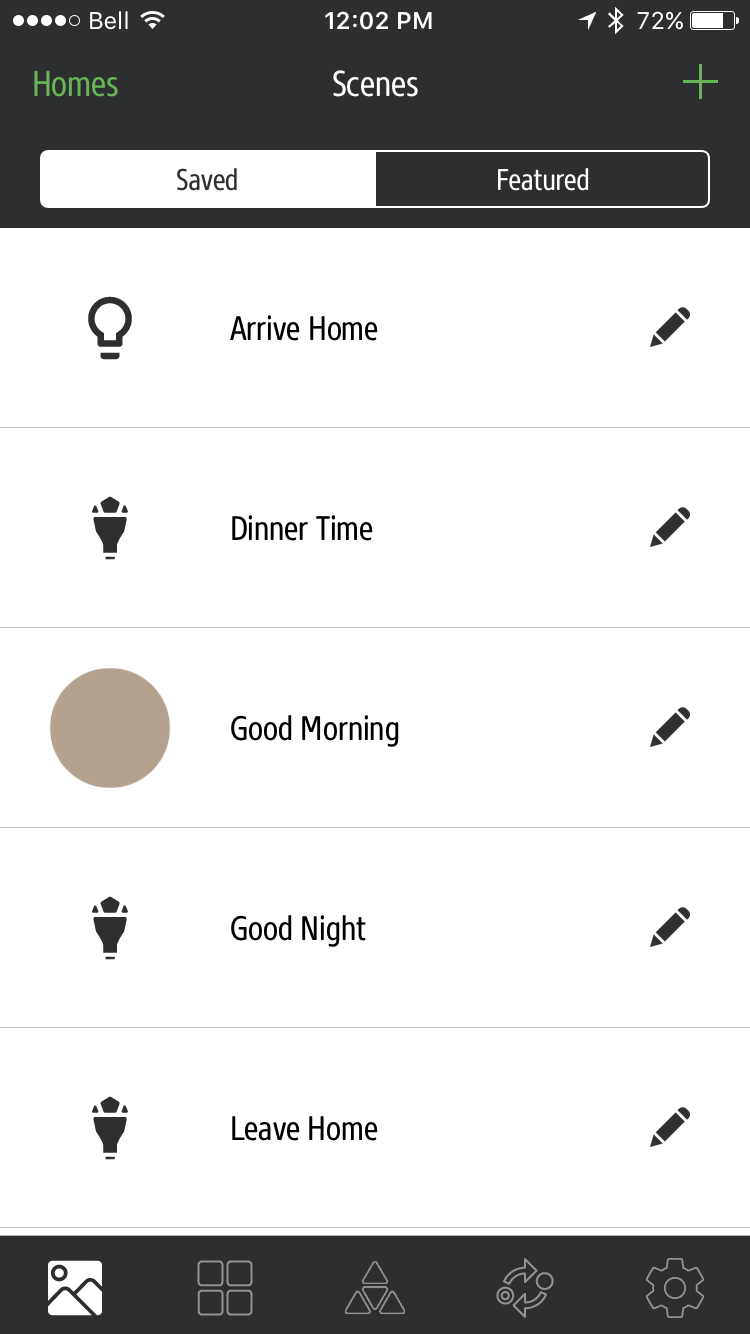Screen dimensions: 750x1334
Task: Tap the scenes picture tab in bottom bar
Action: (75, 1287)
